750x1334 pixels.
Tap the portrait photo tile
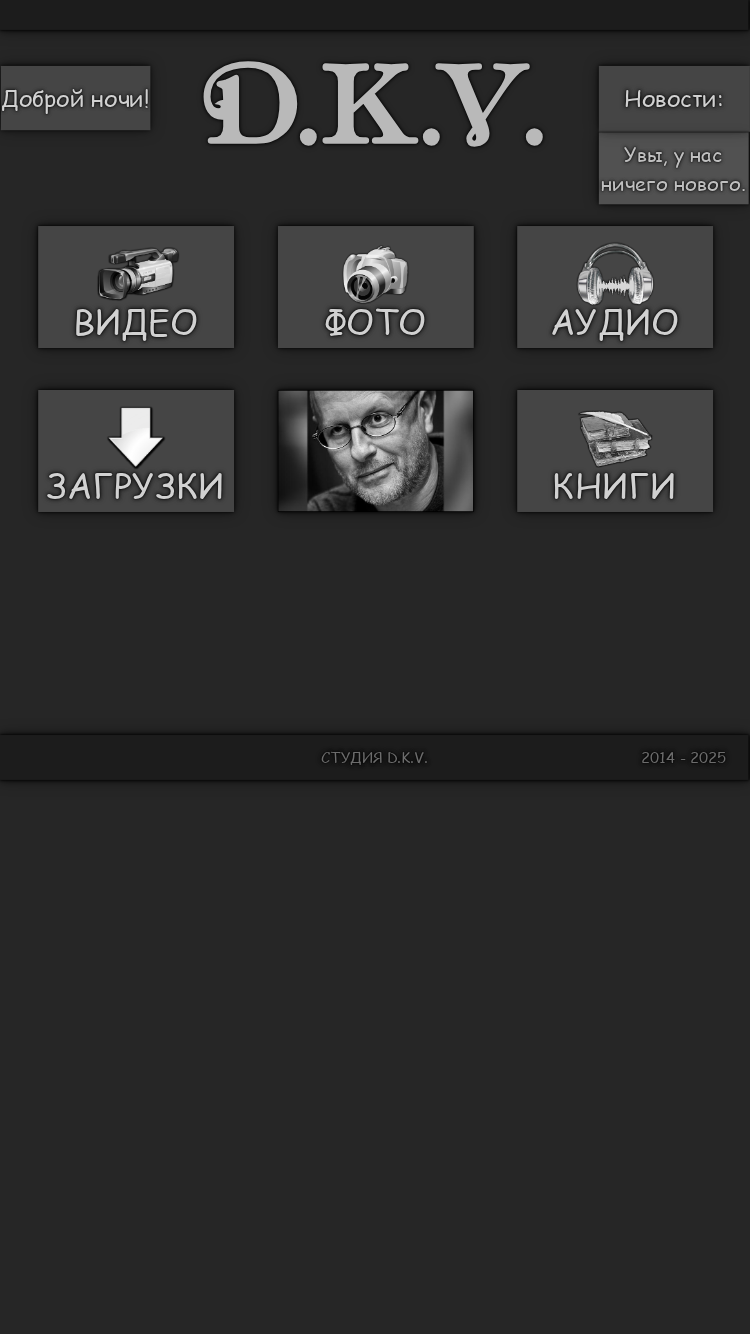pos(376,451)
